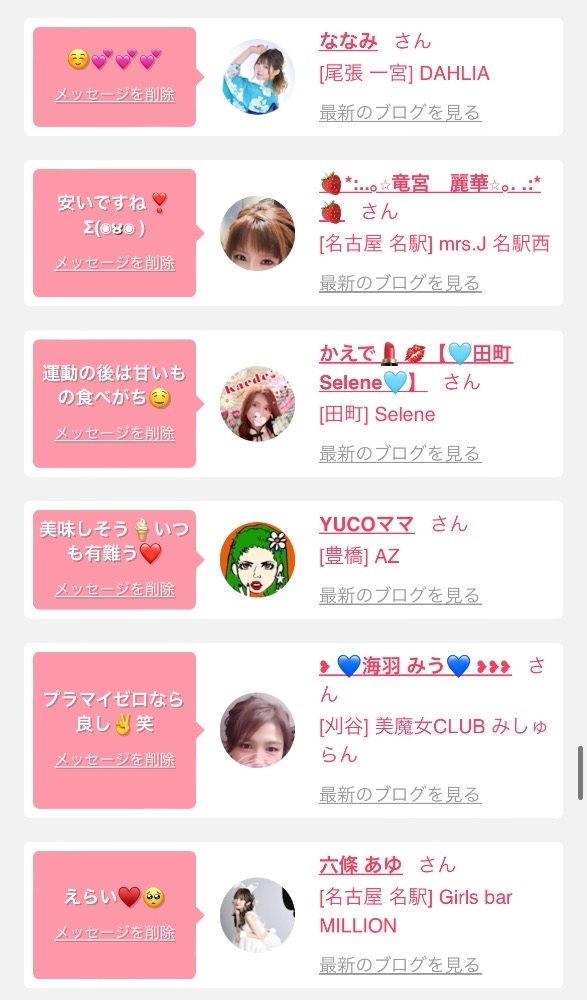Delete the 美味しそう message
587x1000 pixels.
pos(115,589)
